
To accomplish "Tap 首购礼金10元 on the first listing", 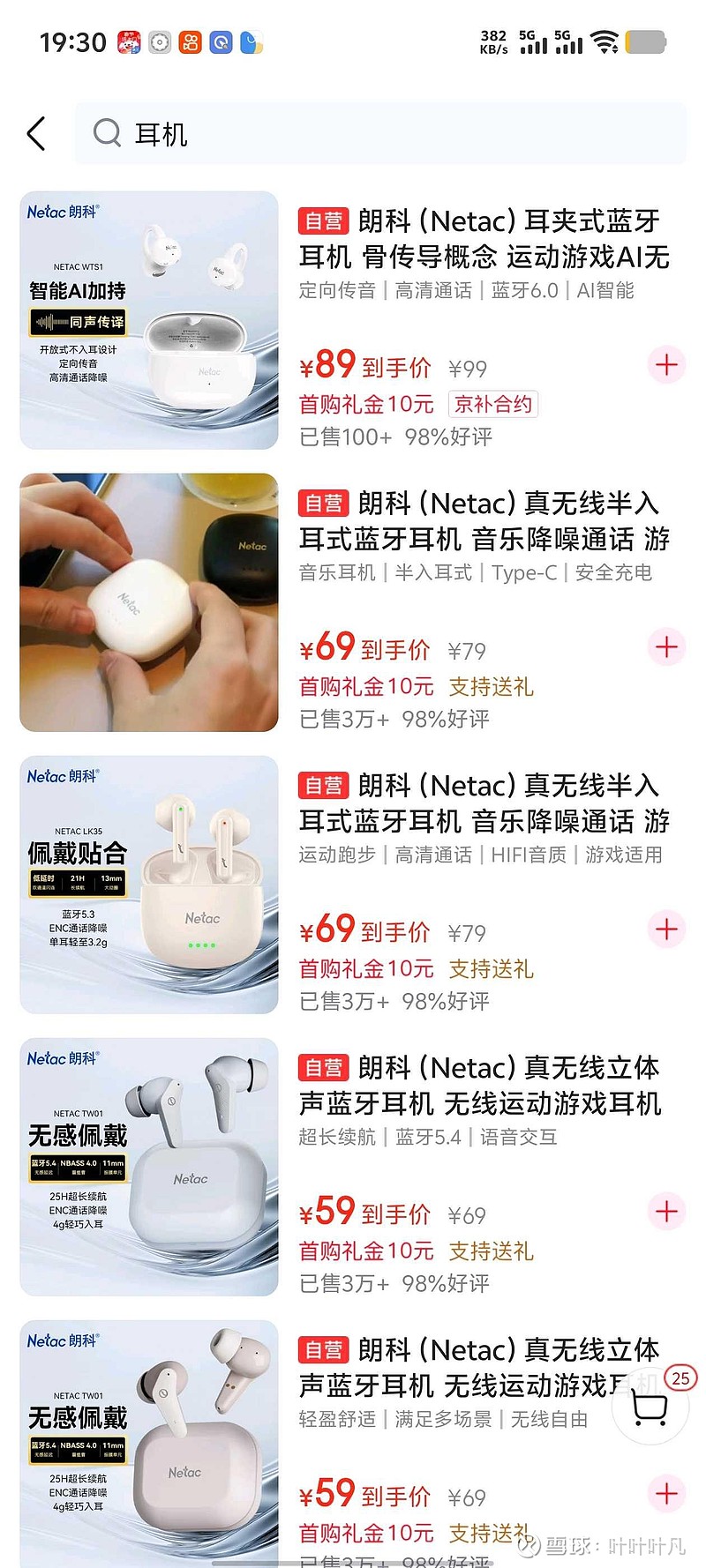I will point(364,404).
